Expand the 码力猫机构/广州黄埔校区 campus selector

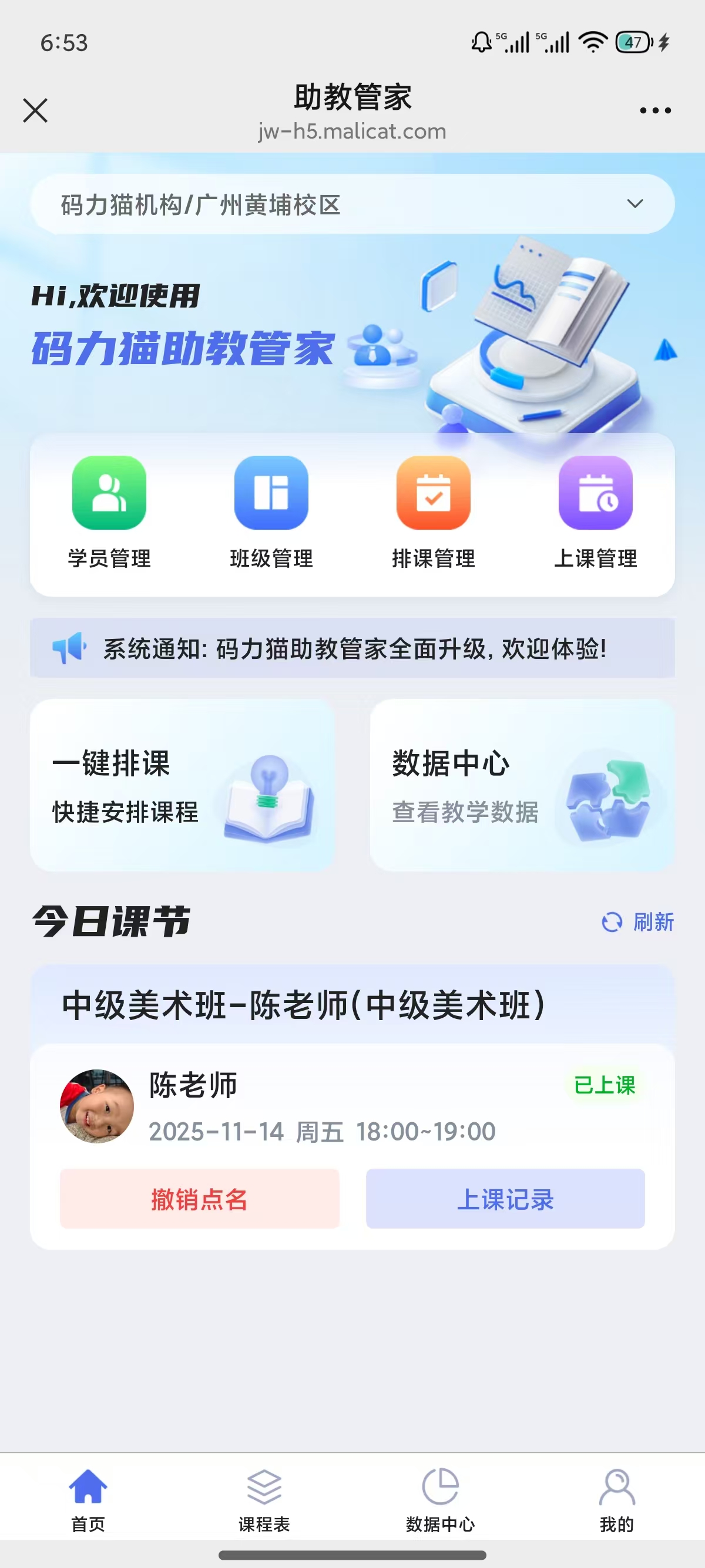[x=352, y=204]
